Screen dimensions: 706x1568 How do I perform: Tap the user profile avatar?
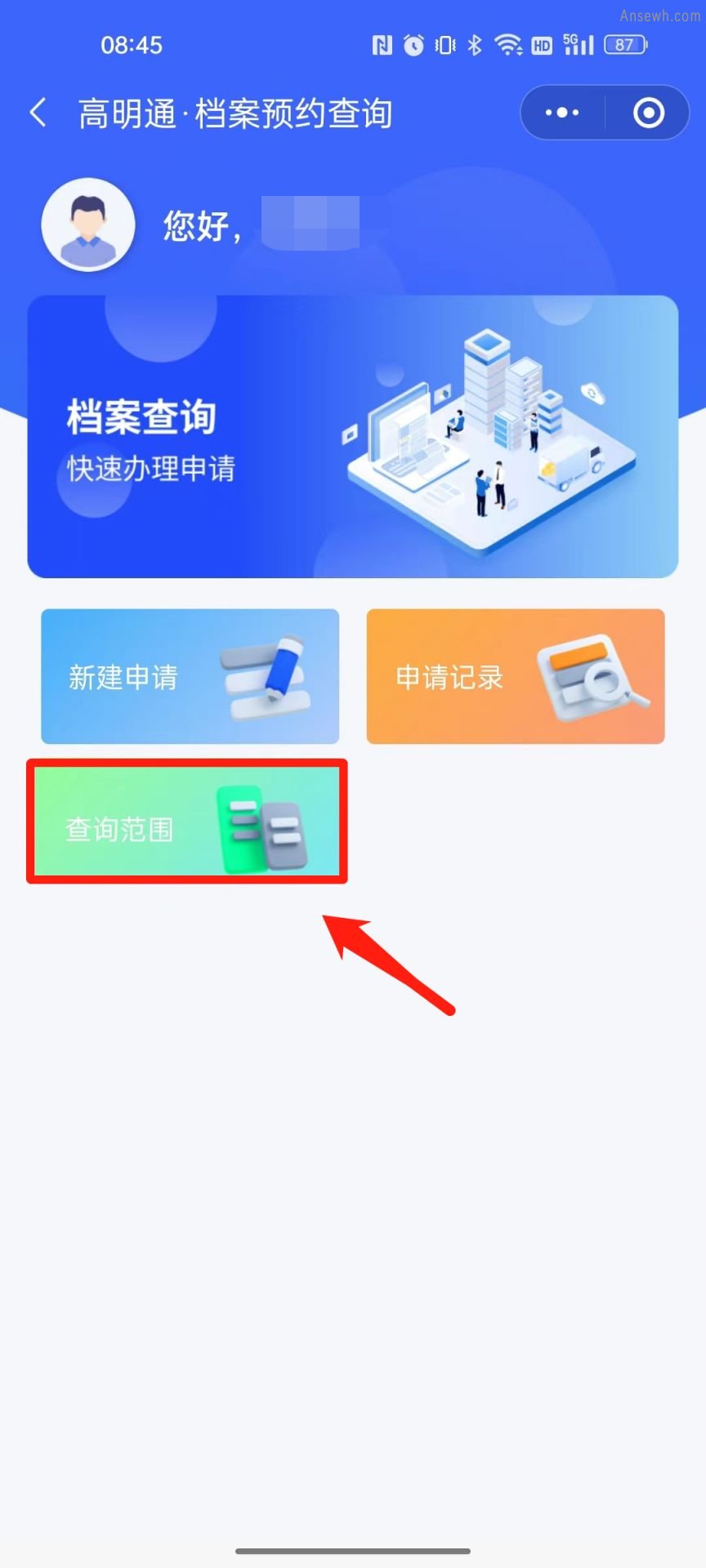pos(88,225)
